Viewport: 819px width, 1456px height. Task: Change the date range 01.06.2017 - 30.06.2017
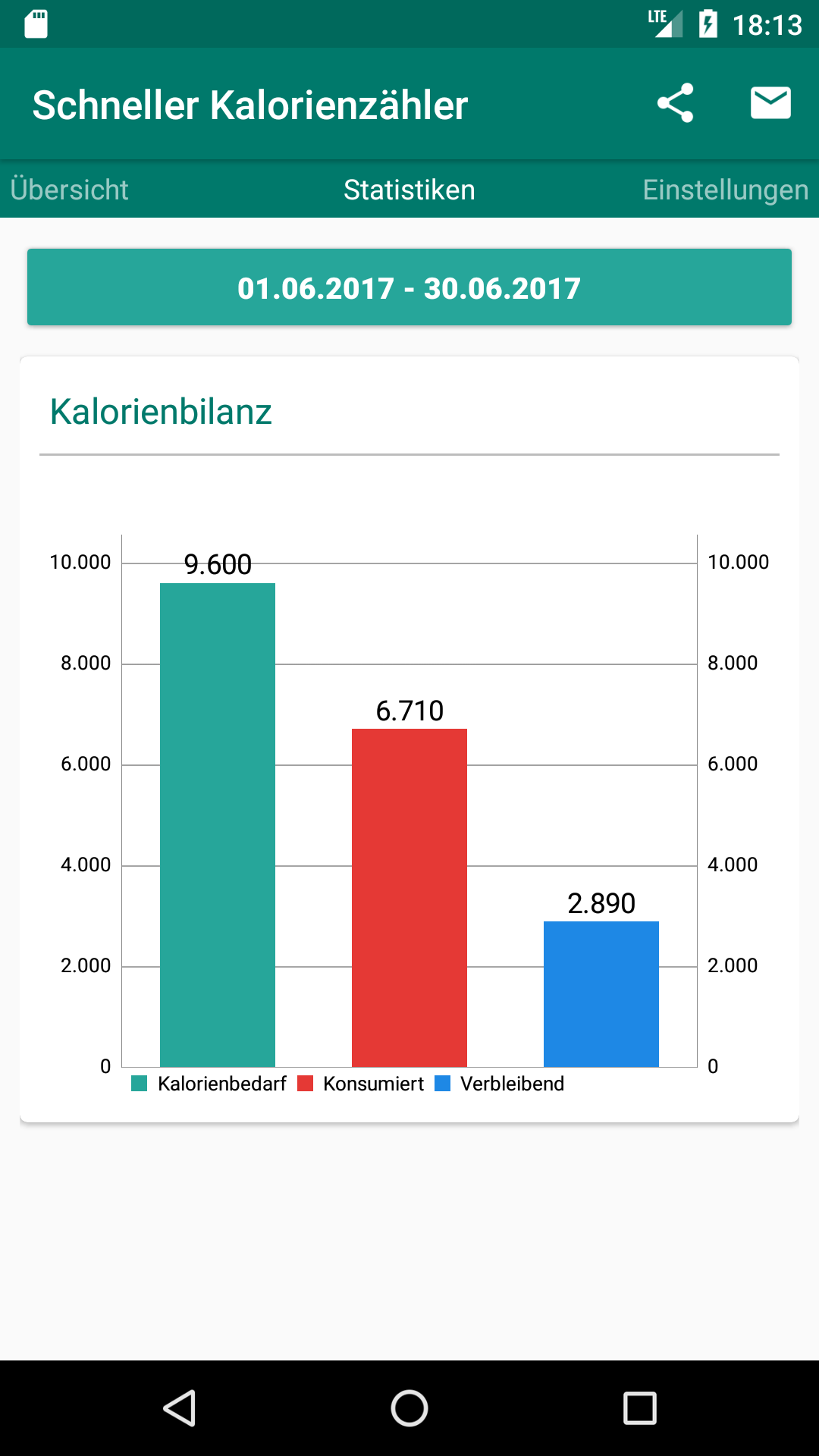[x=409, y=288]
